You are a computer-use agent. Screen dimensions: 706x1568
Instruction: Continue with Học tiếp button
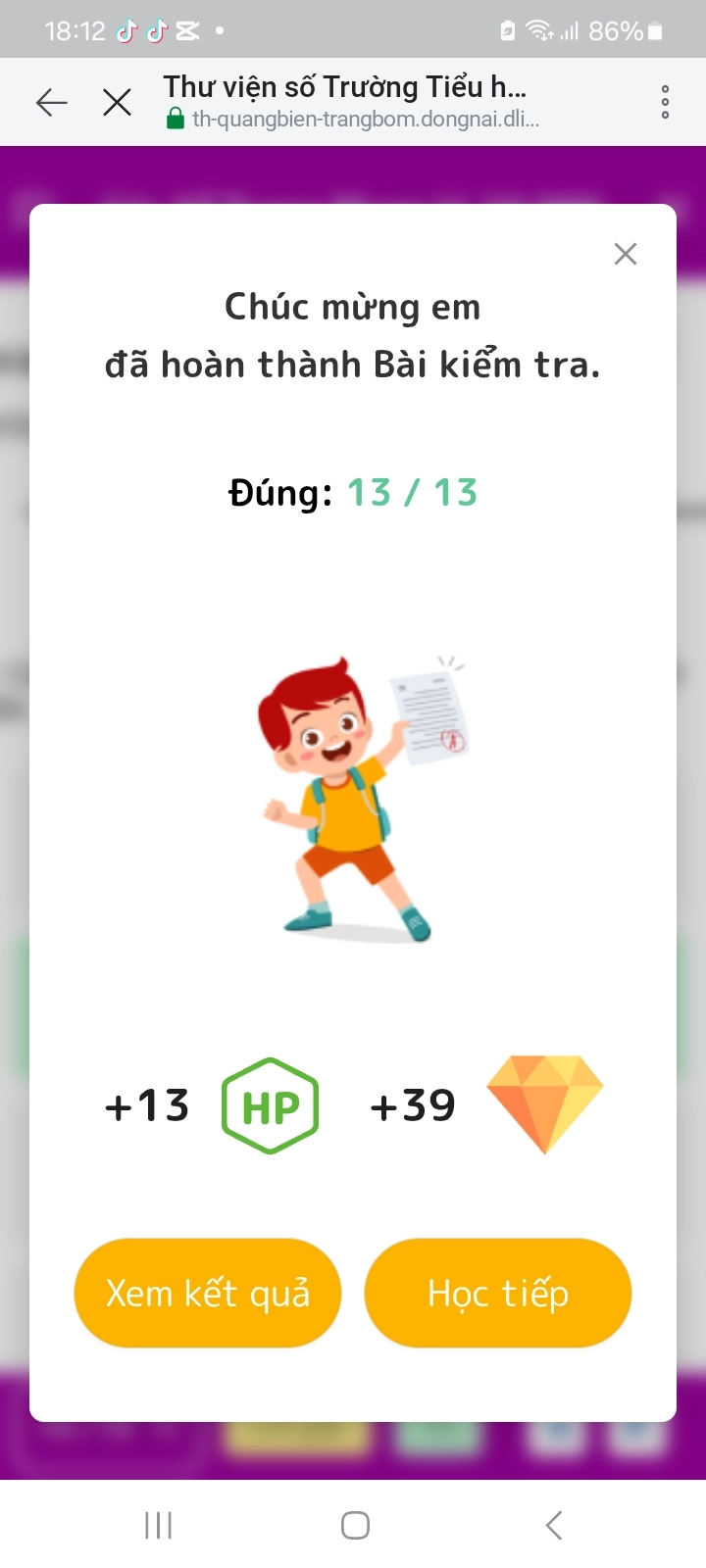498,1293
